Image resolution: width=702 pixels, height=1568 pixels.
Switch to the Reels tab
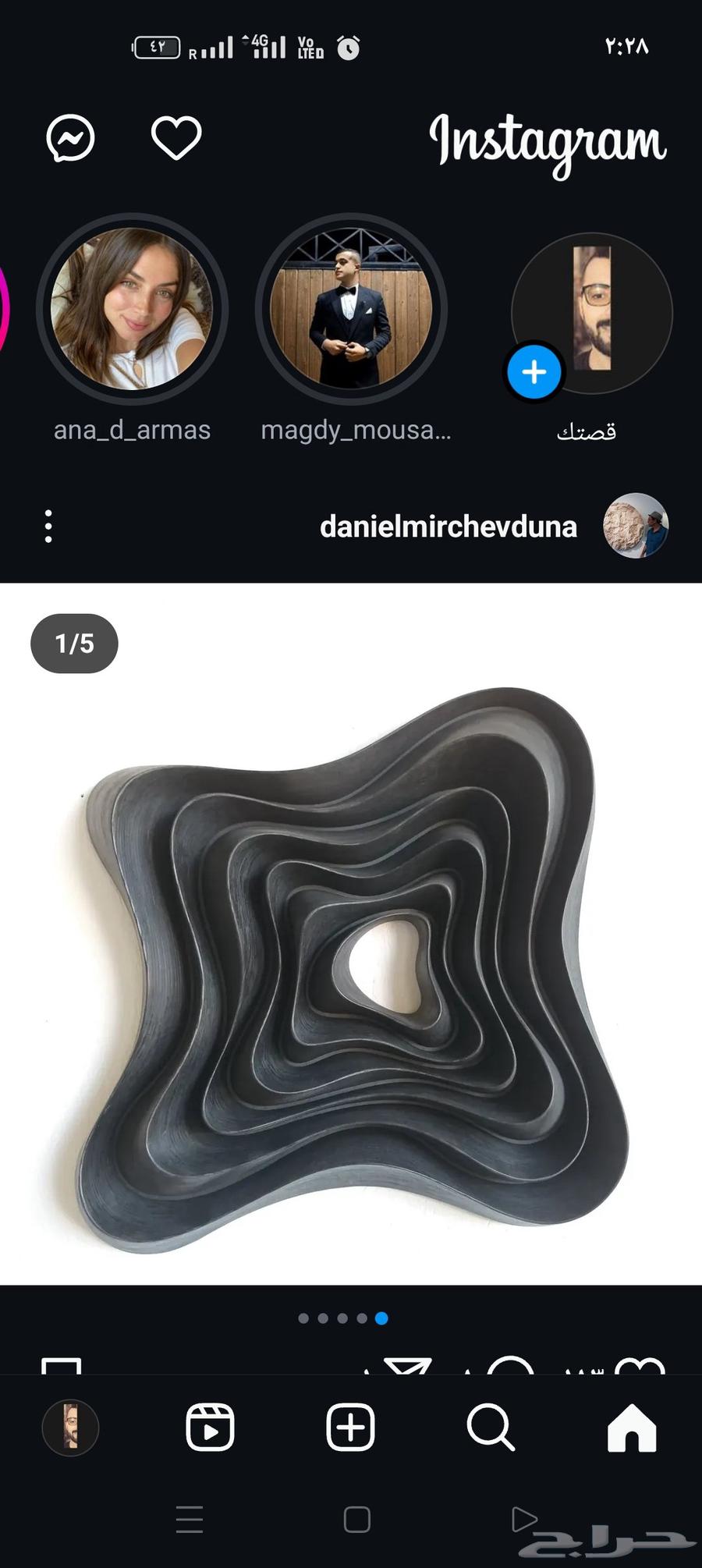210,1428
